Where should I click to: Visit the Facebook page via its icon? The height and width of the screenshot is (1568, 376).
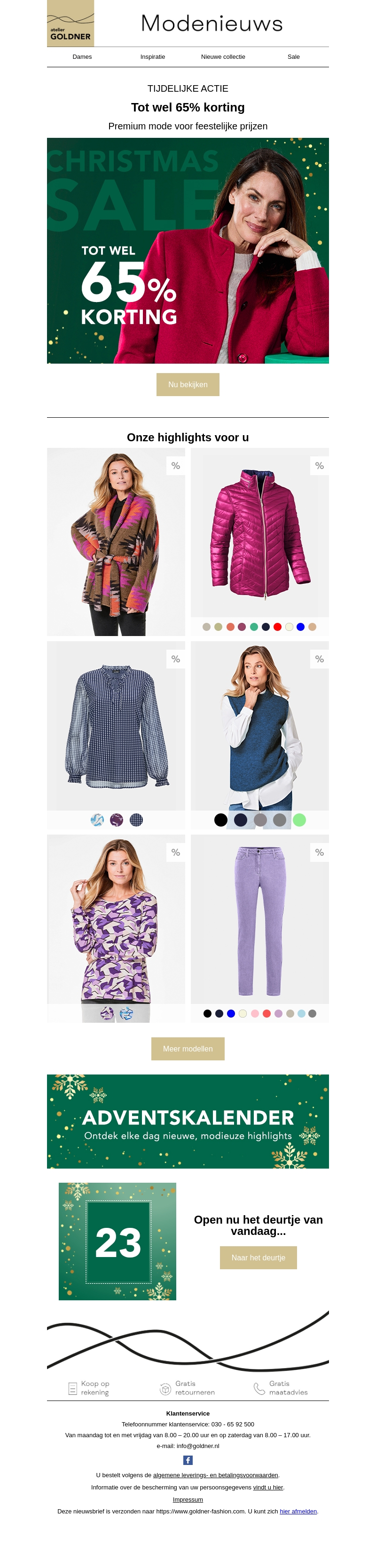click(188, 1460)
